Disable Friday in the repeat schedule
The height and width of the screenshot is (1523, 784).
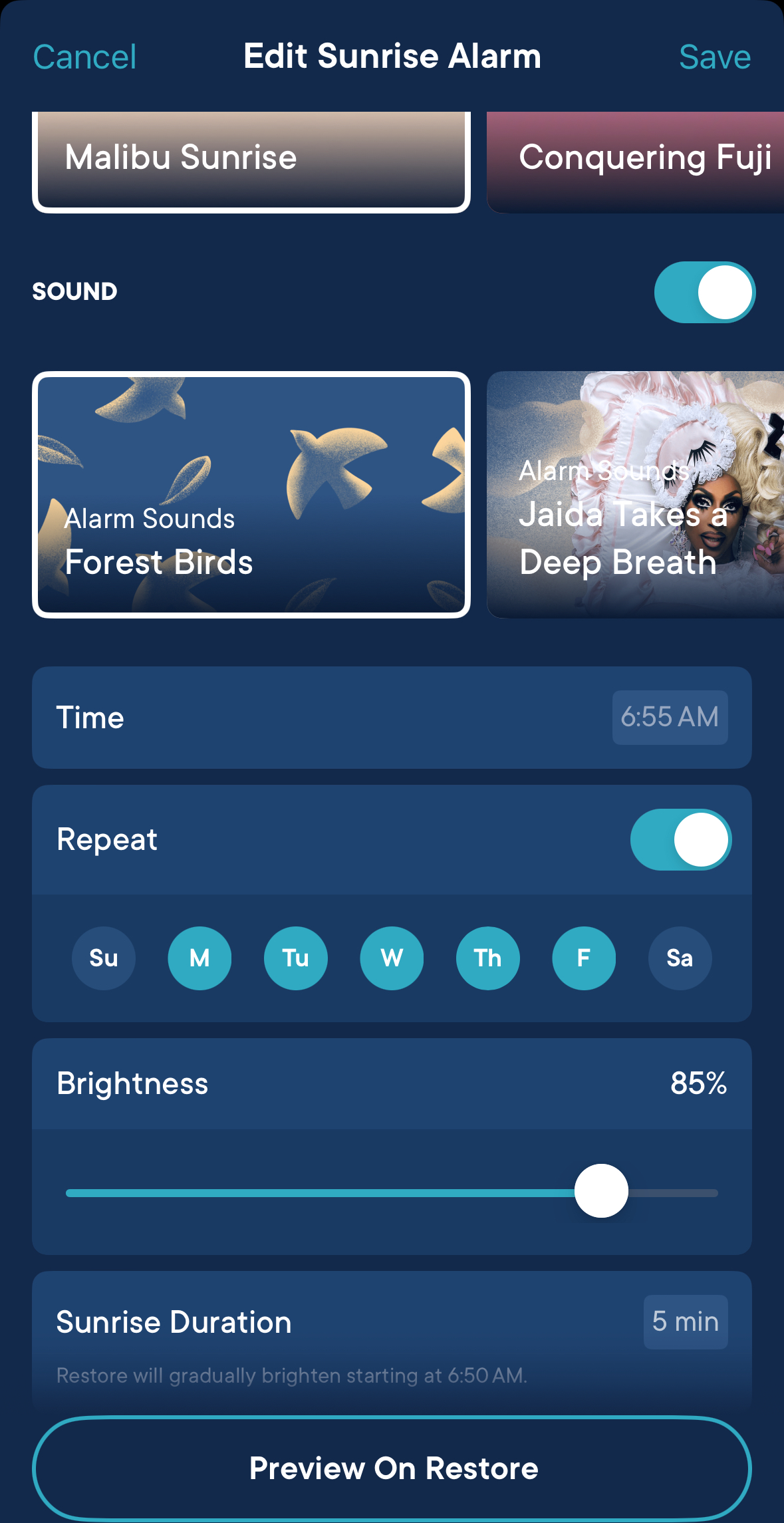[x=583, y=958]
